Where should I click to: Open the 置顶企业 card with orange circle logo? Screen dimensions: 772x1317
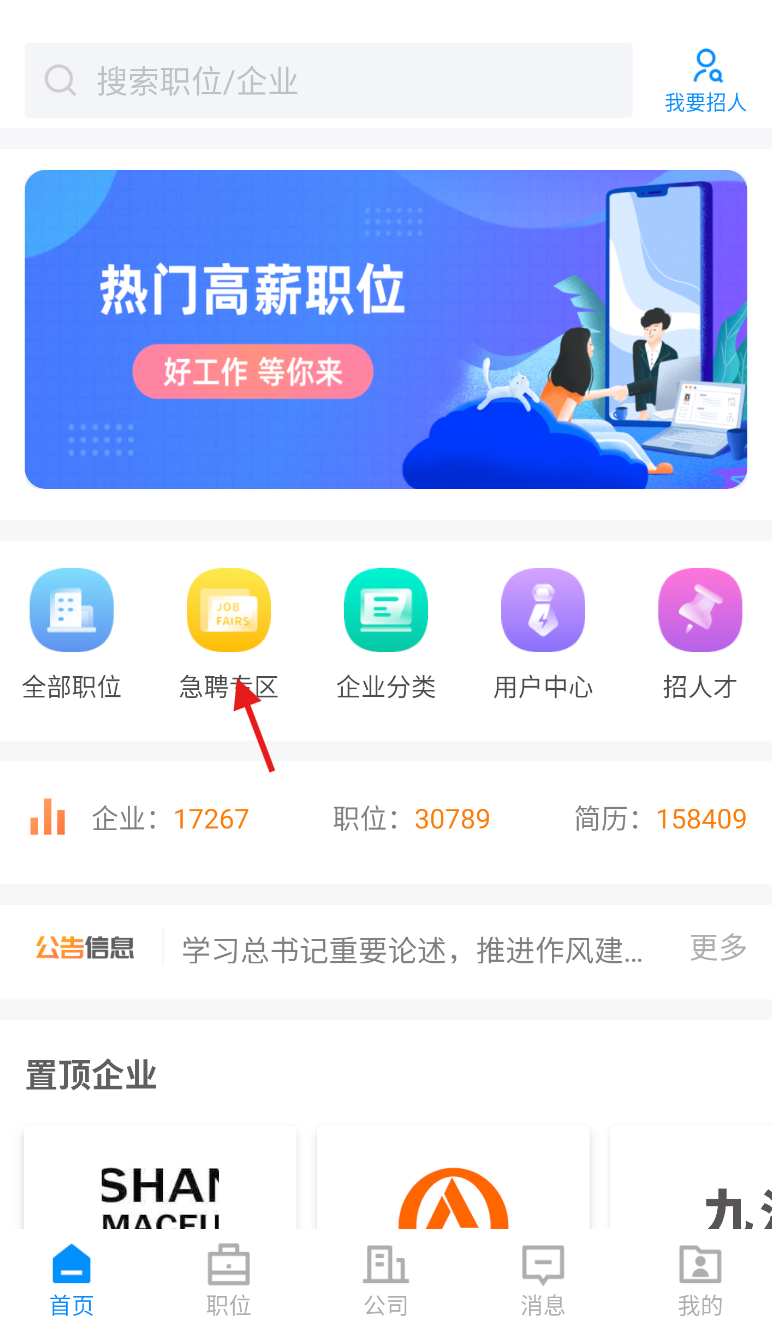(x=453, y=1180)
